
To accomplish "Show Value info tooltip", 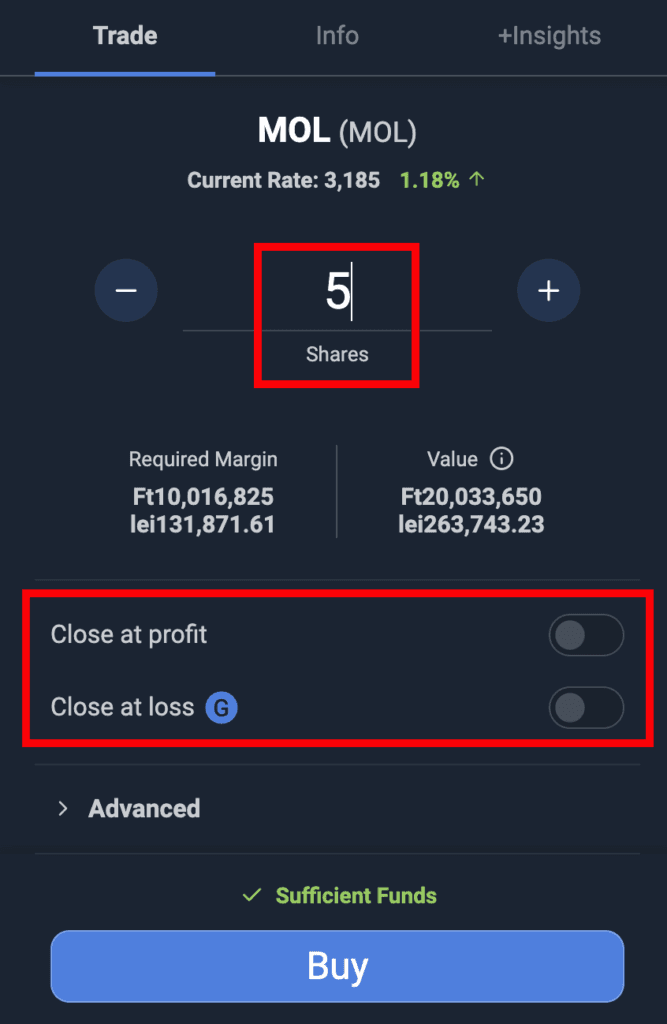I will pos(502,459).
